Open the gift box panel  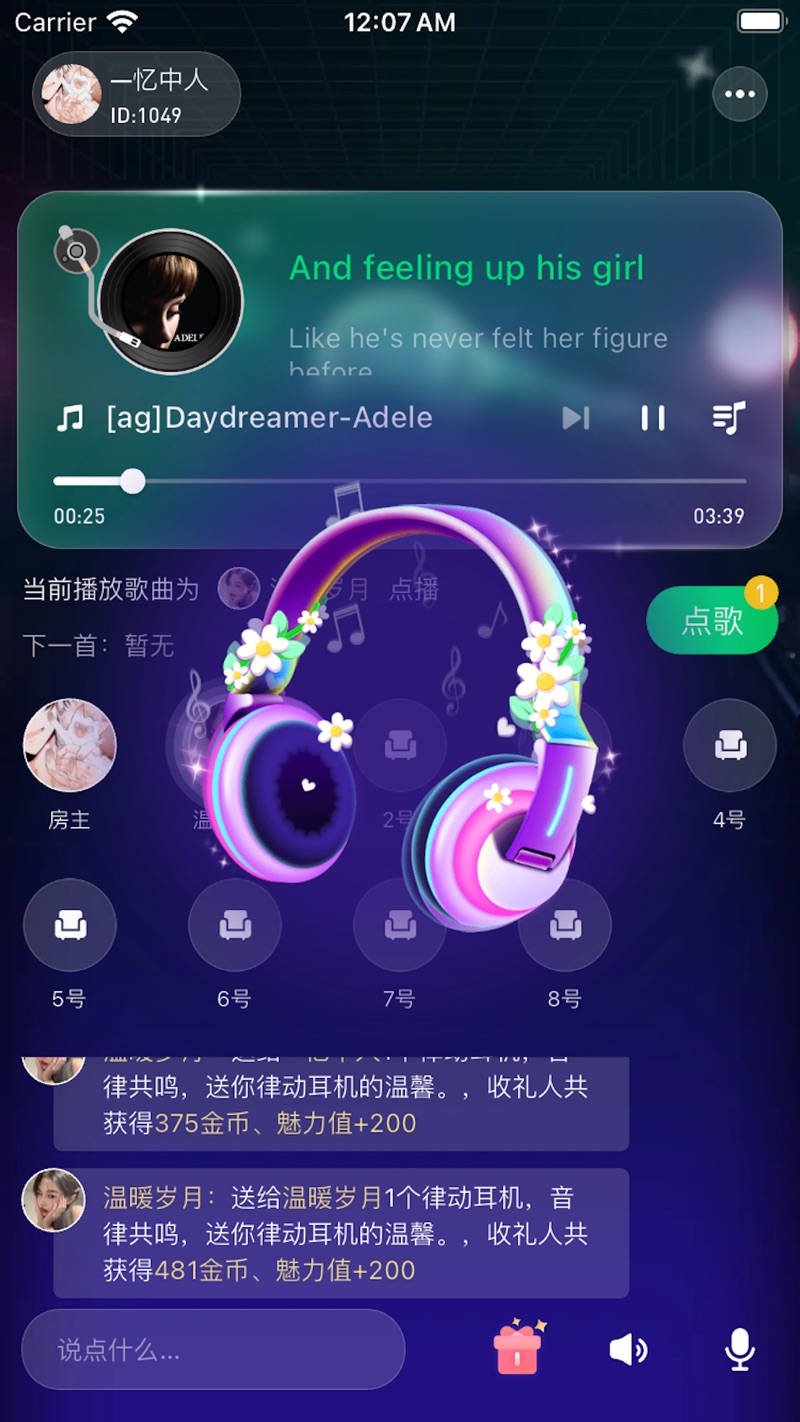pos(518,1348)
